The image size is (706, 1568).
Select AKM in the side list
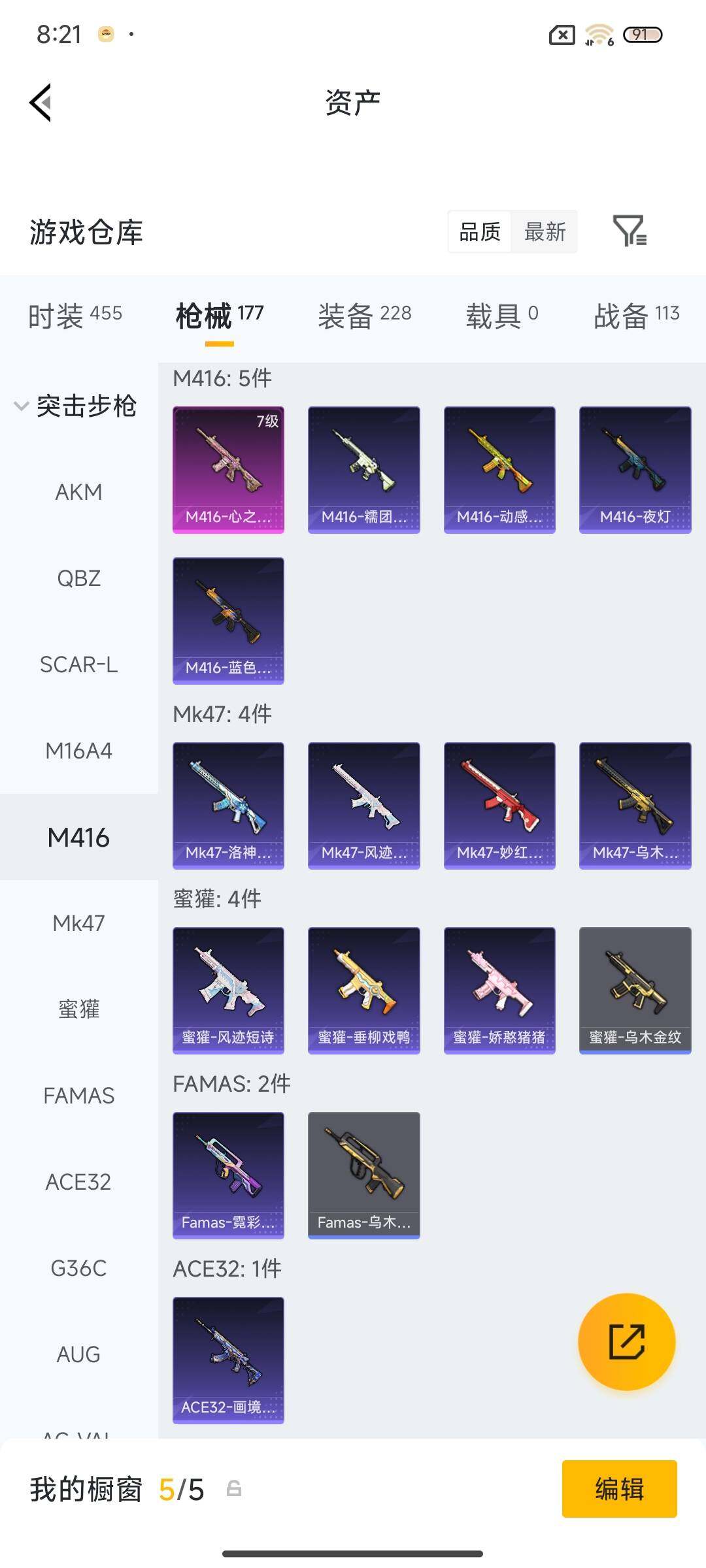click(78, 492)
